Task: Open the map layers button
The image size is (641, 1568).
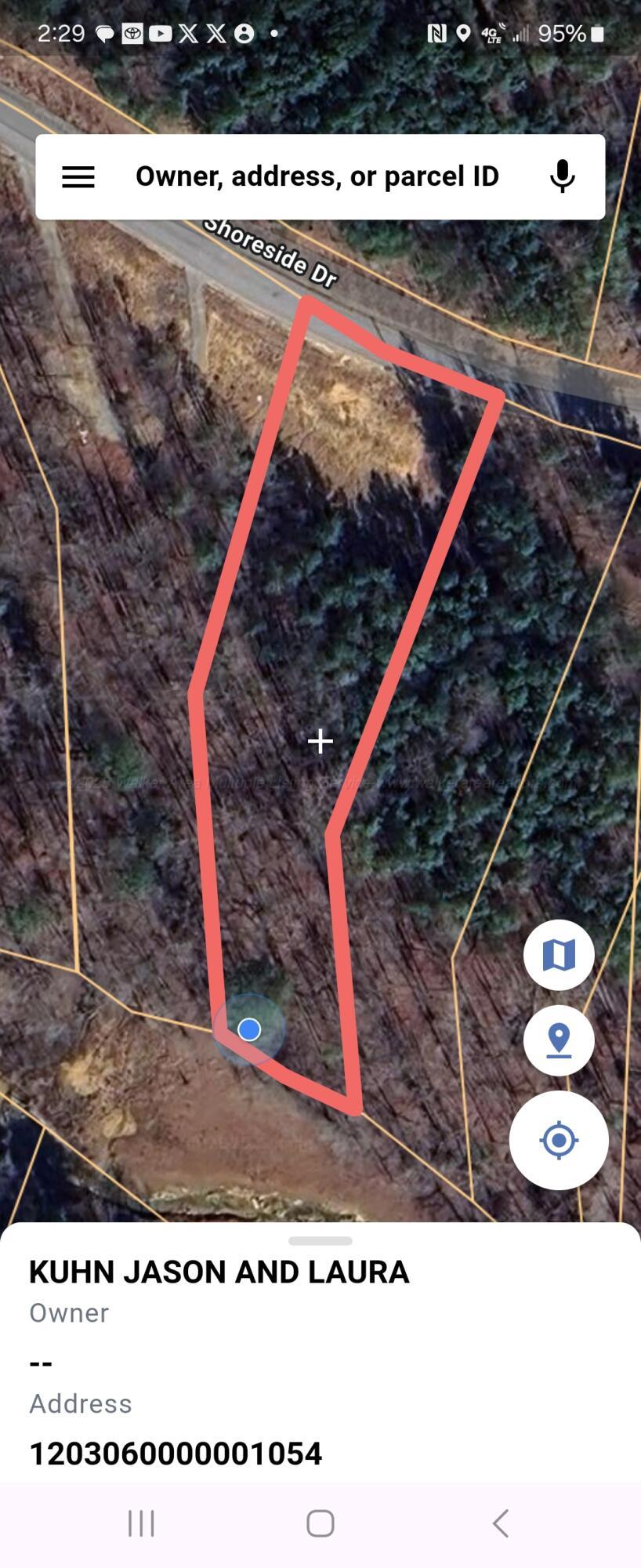Action: (559, 955)
